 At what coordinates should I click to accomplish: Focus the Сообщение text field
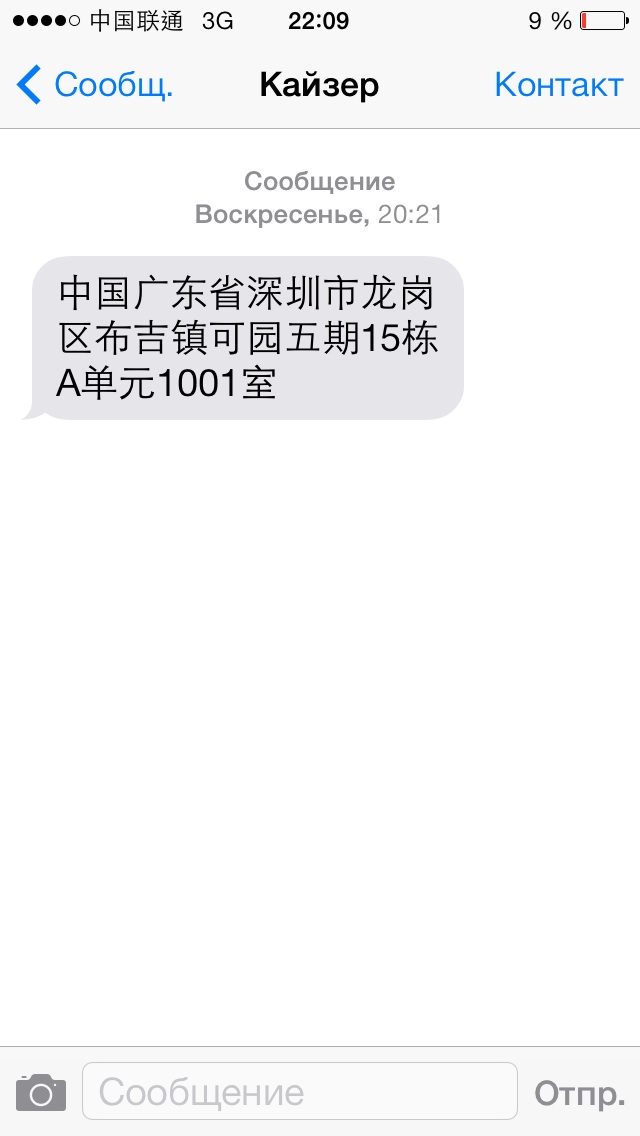300,1092
